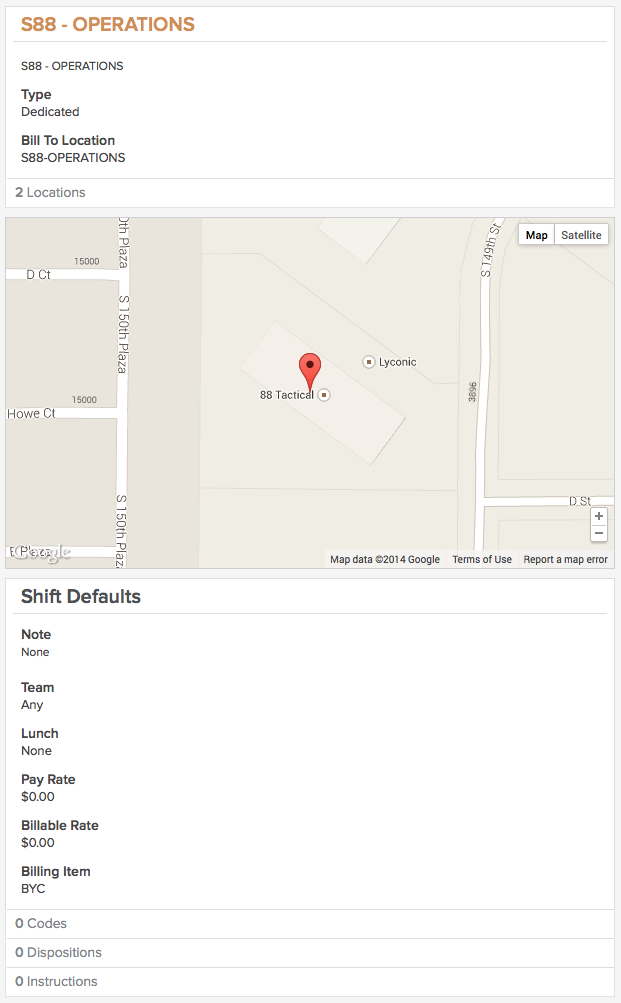
Task: Expand the 0 Dispositions row
Action: pos(310,952)
